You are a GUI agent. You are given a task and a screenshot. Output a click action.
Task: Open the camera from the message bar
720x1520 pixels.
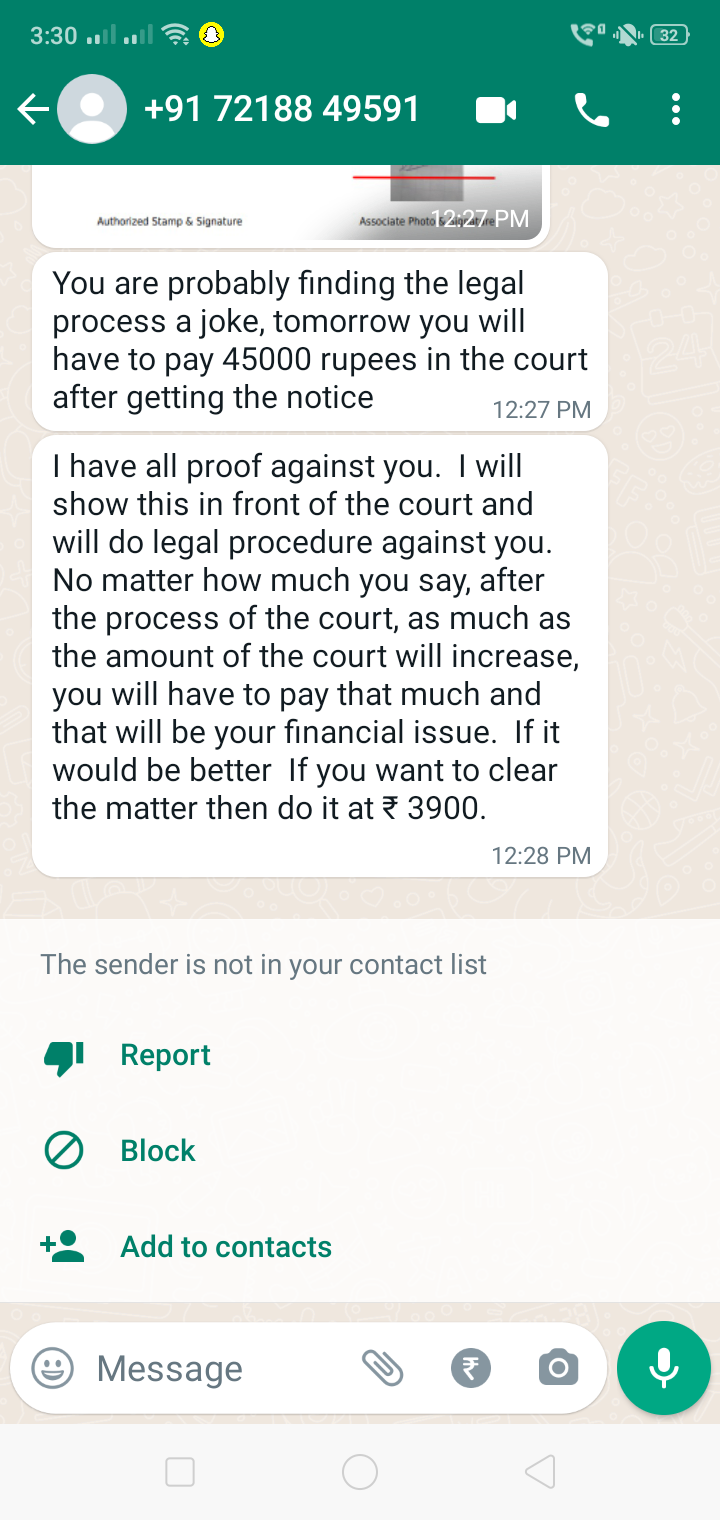click(x=558, y=1368)
